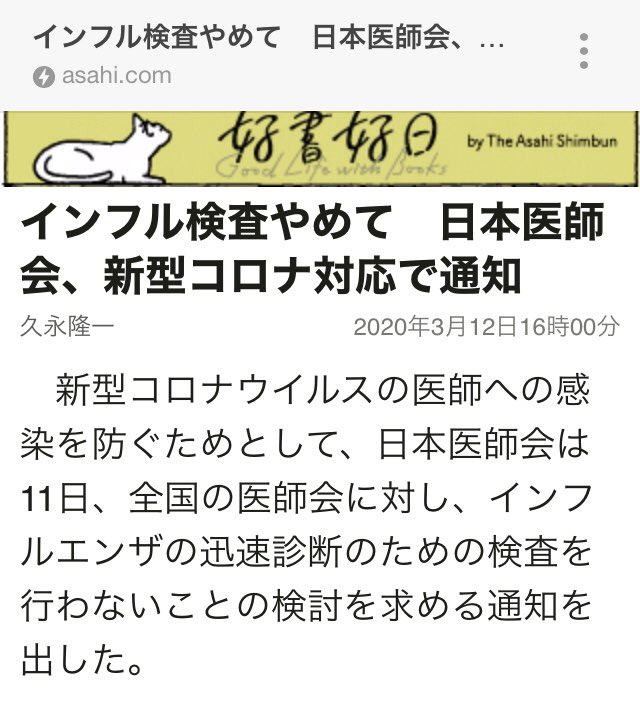
Task: Tap the asahi.com AMP lightning icon
Action: [x=43, y=77]
